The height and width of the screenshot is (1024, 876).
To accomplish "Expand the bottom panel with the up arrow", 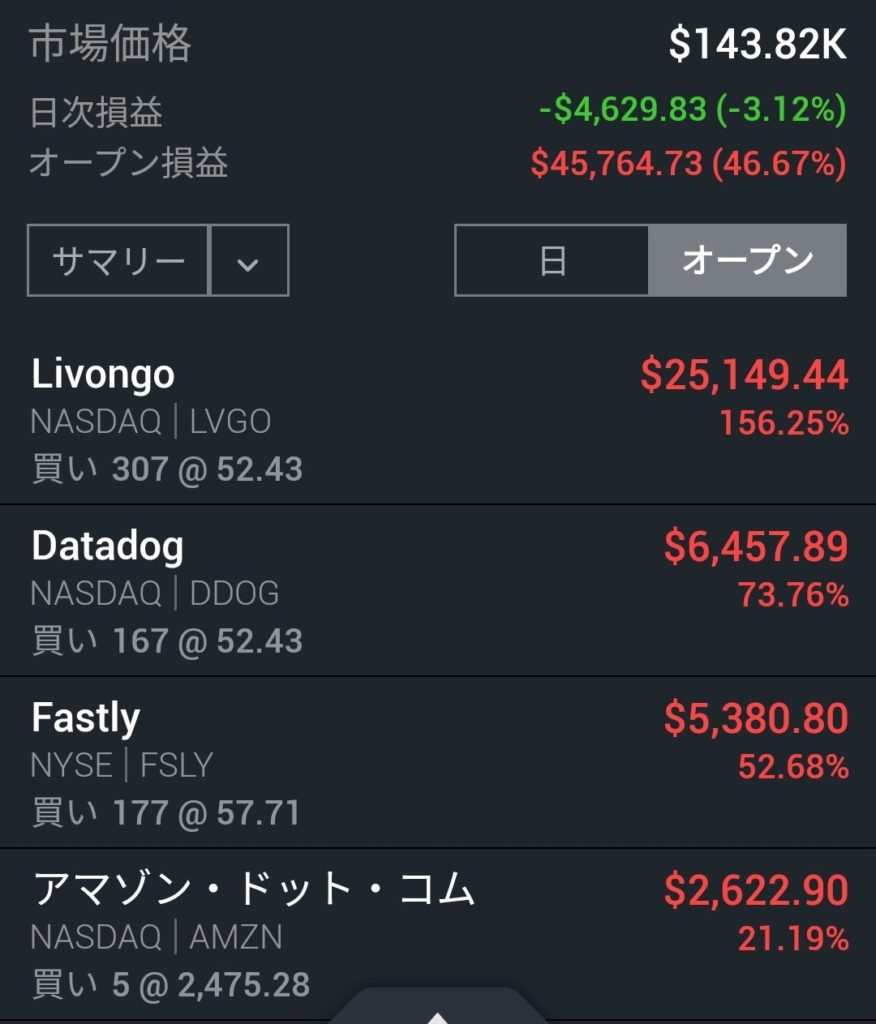I will pyautogui.click(x=438, y=1009).
